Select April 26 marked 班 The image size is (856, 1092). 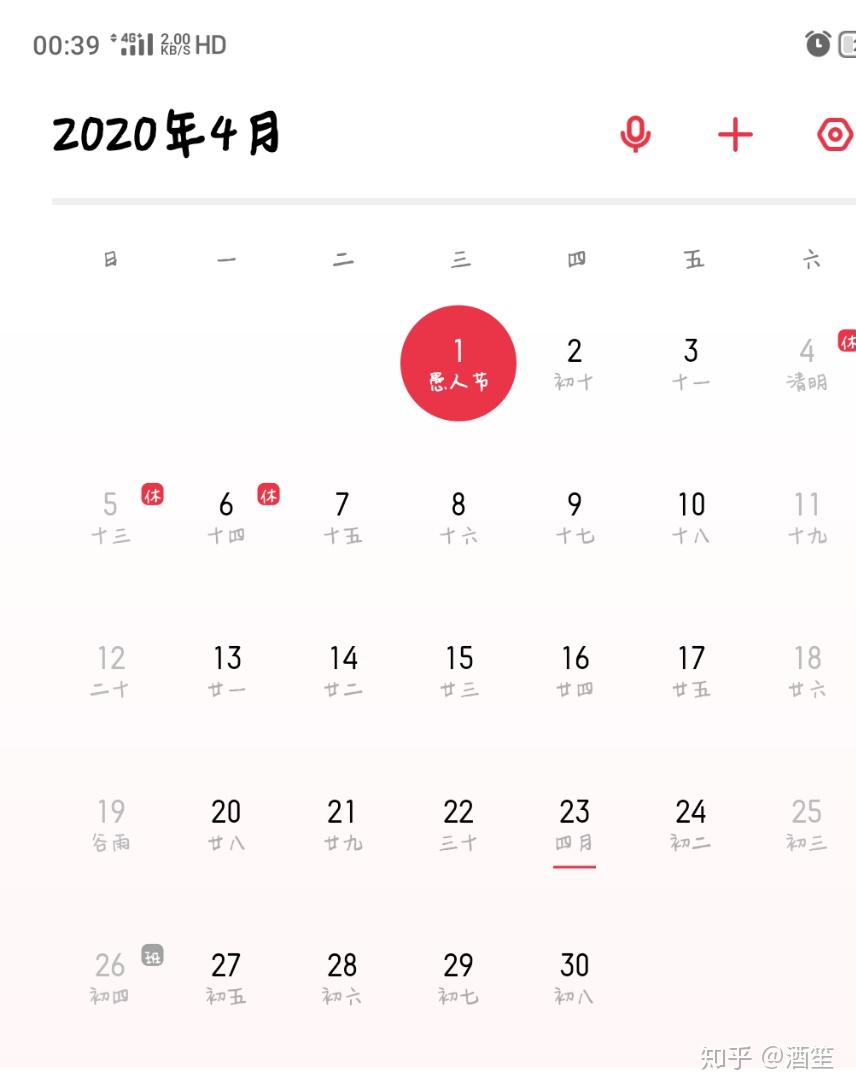point(110,977)
